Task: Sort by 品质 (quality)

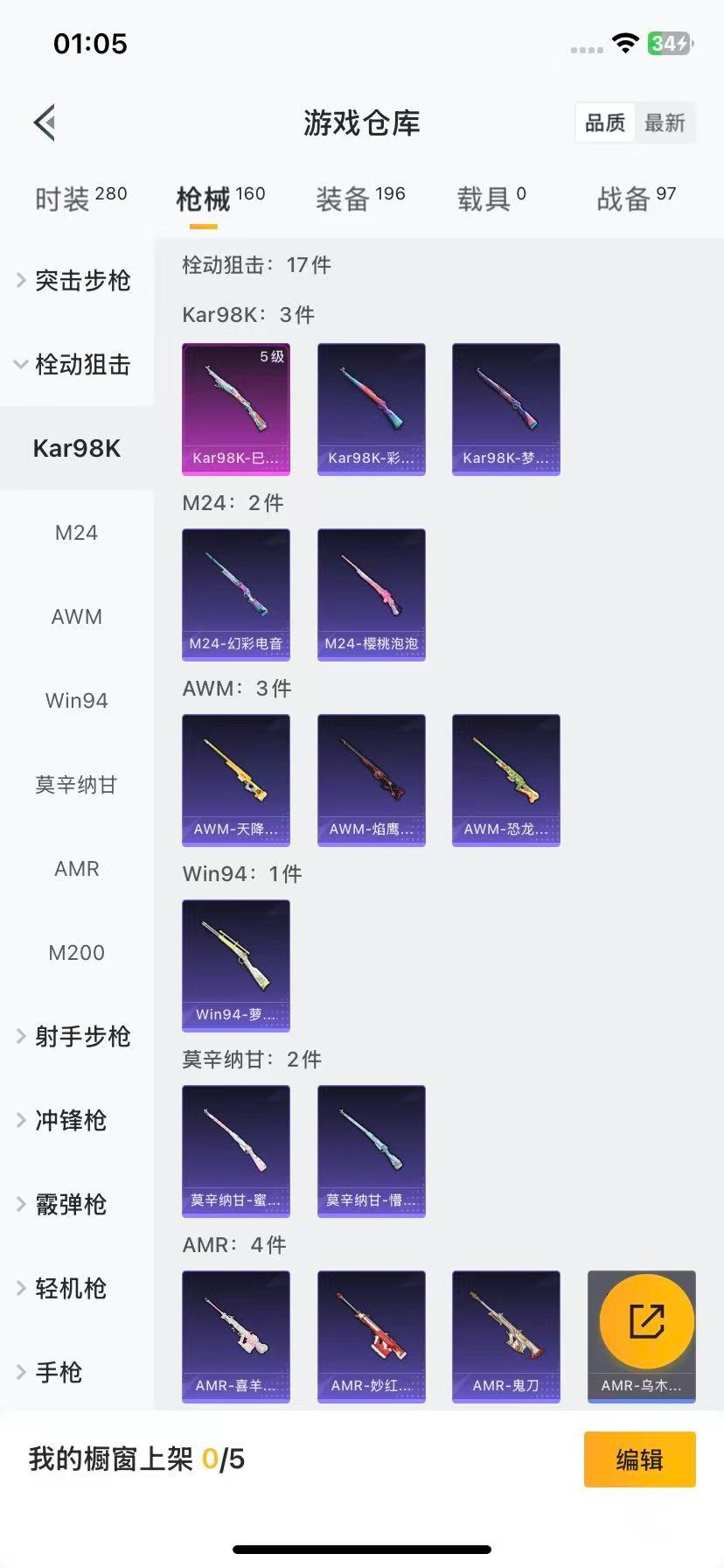Action: (x=605, y=122)
